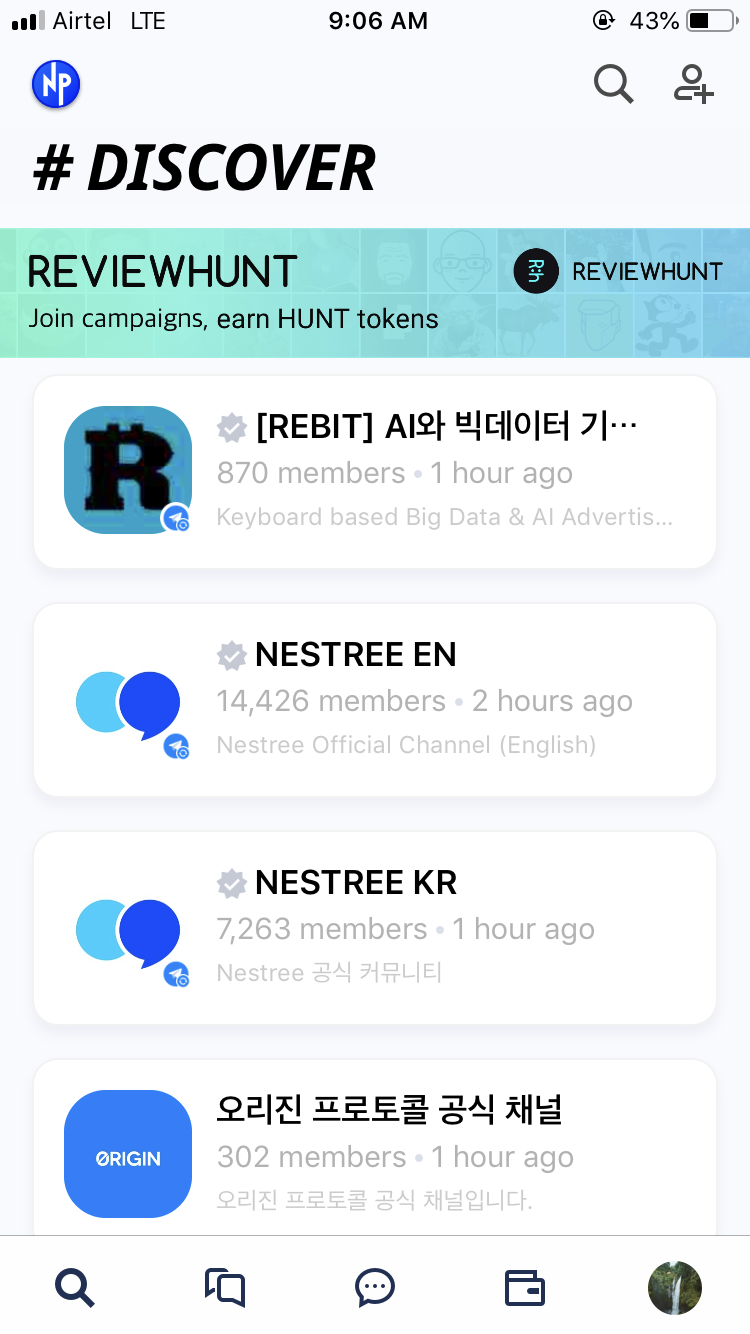Open the REVIEWHUNT campaign banner
The image size is (750, 1334).
point(375,292)
